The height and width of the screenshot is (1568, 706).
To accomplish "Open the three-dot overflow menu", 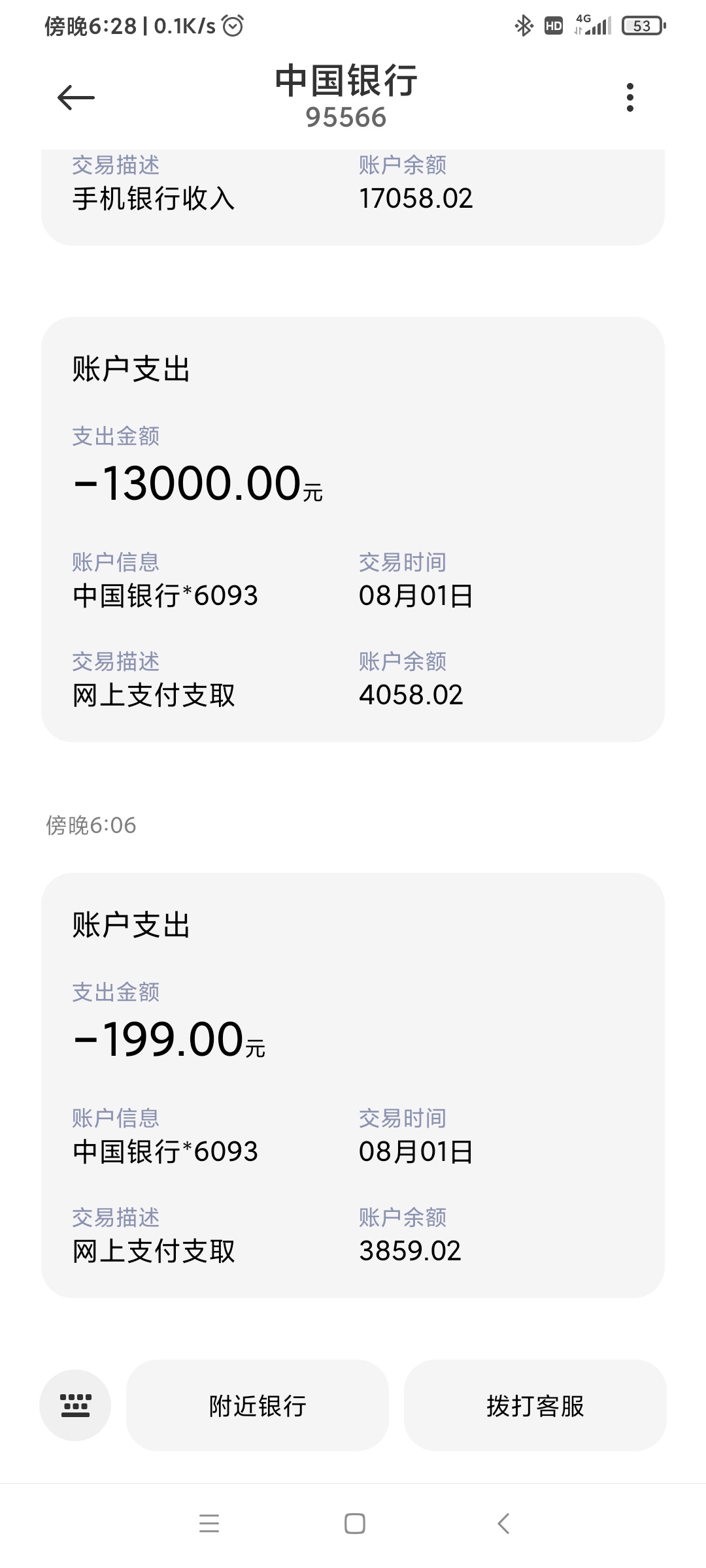I will coord(630,97).
